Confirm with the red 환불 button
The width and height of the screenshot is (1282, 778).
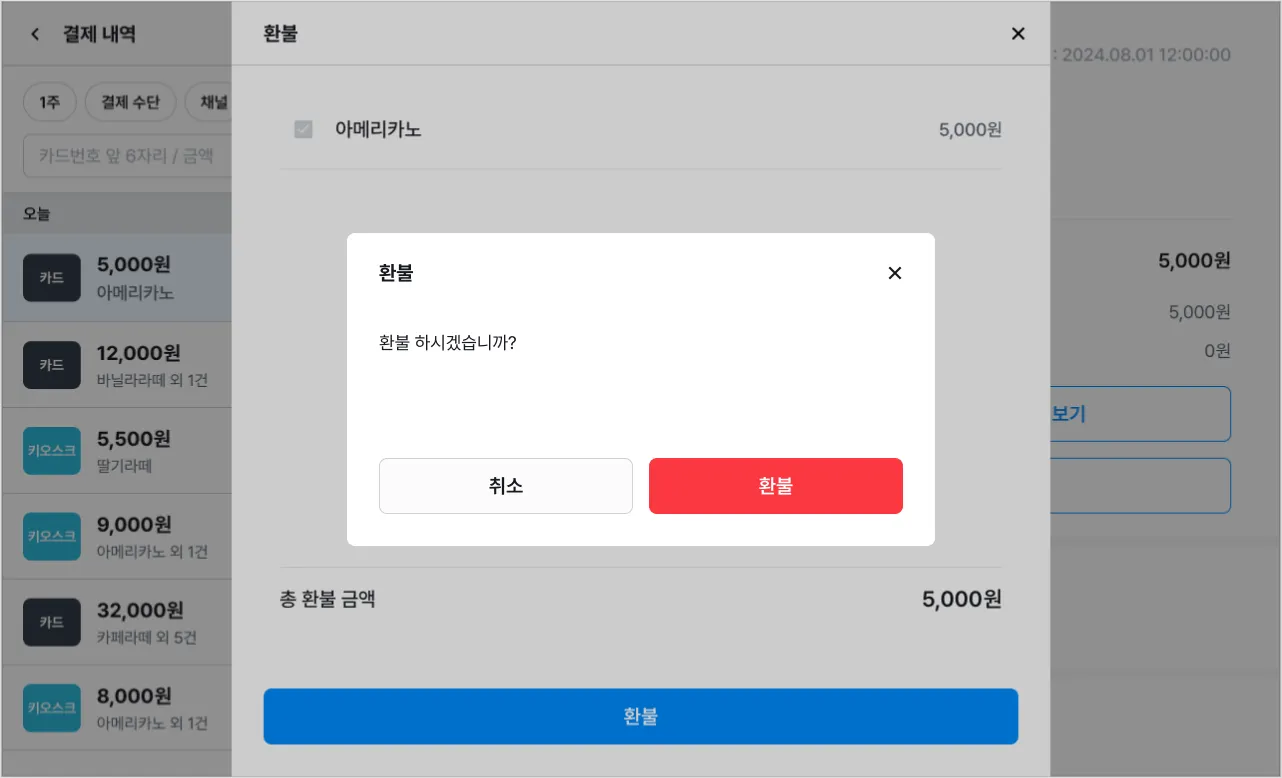click(x=775, y=486)
